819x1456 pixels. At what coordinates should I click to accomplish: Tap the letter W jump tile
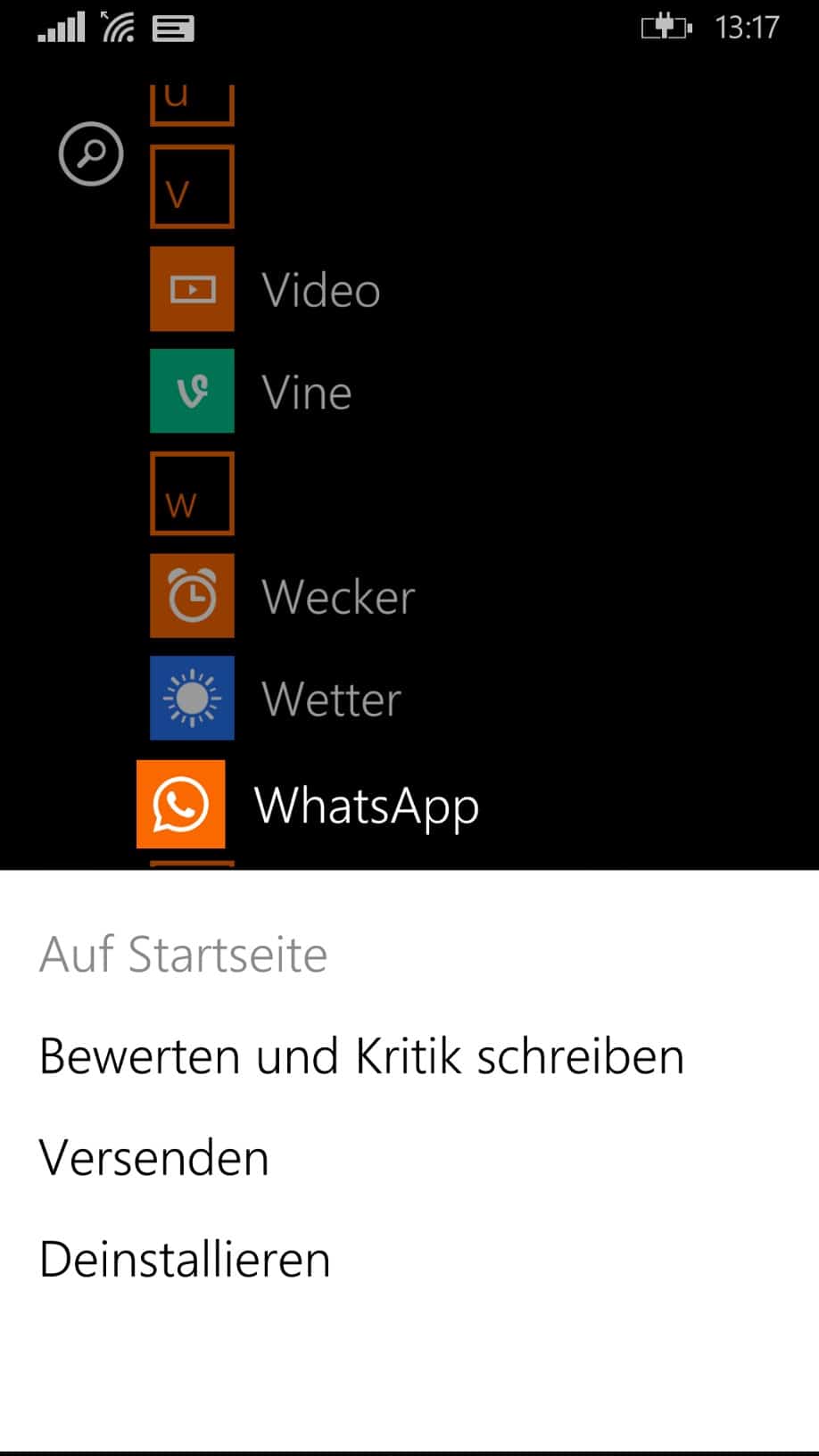(192, 493)
